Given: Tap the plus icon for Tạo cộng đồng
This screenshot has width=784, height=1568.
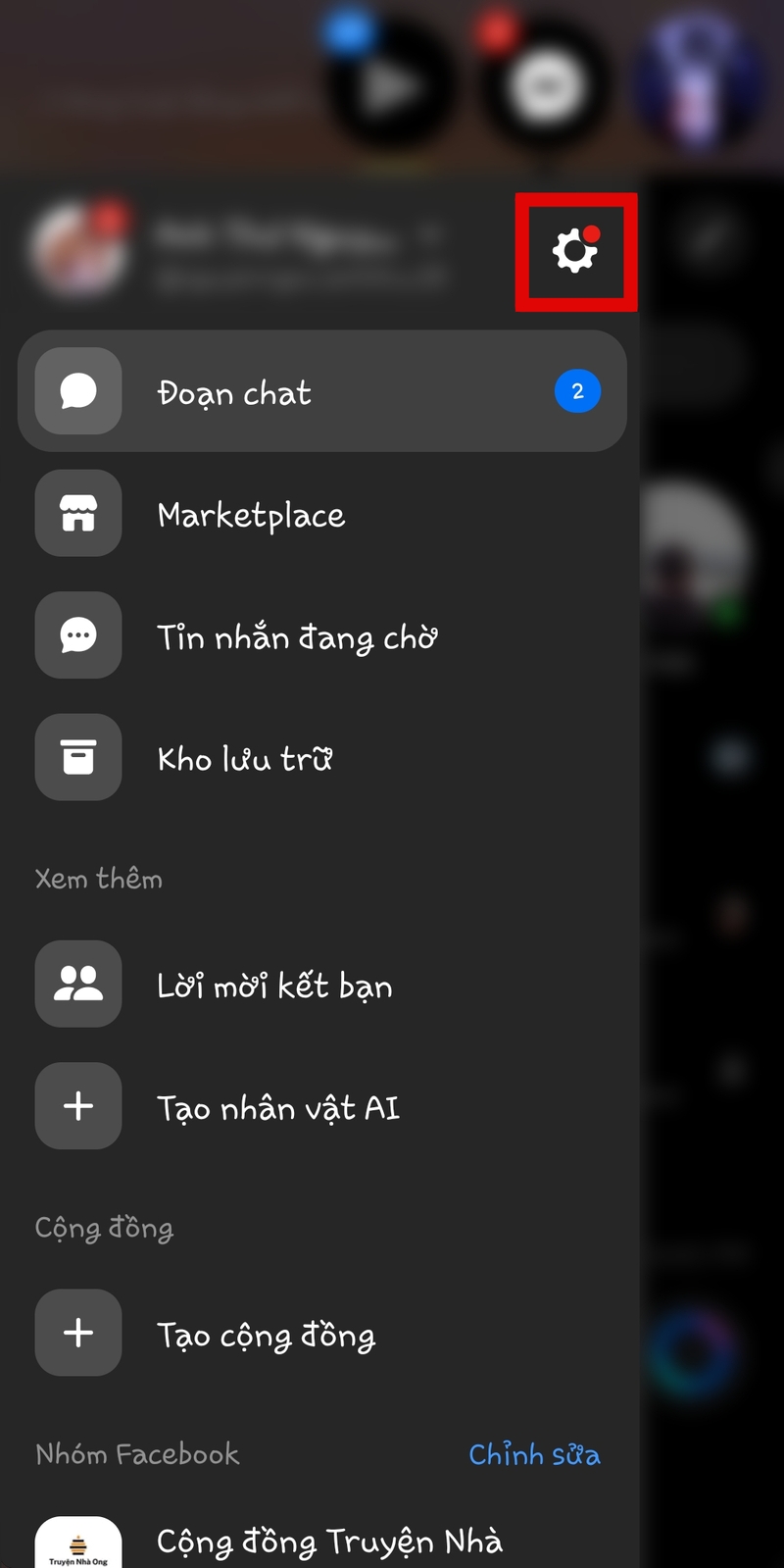Looking at the screenshot, I should [78, 1333].
